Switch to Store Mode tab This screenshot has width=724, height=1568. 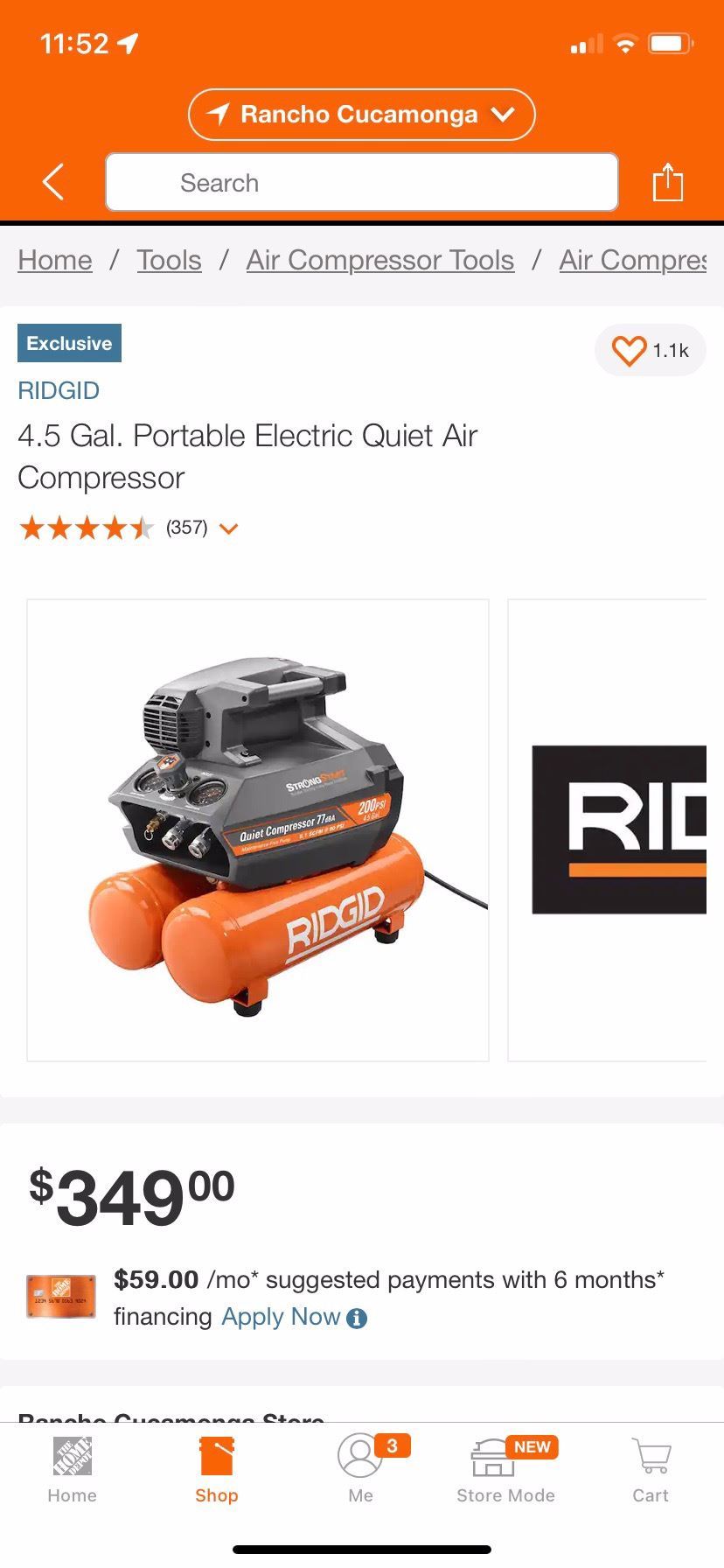[x=505, y=1472]
